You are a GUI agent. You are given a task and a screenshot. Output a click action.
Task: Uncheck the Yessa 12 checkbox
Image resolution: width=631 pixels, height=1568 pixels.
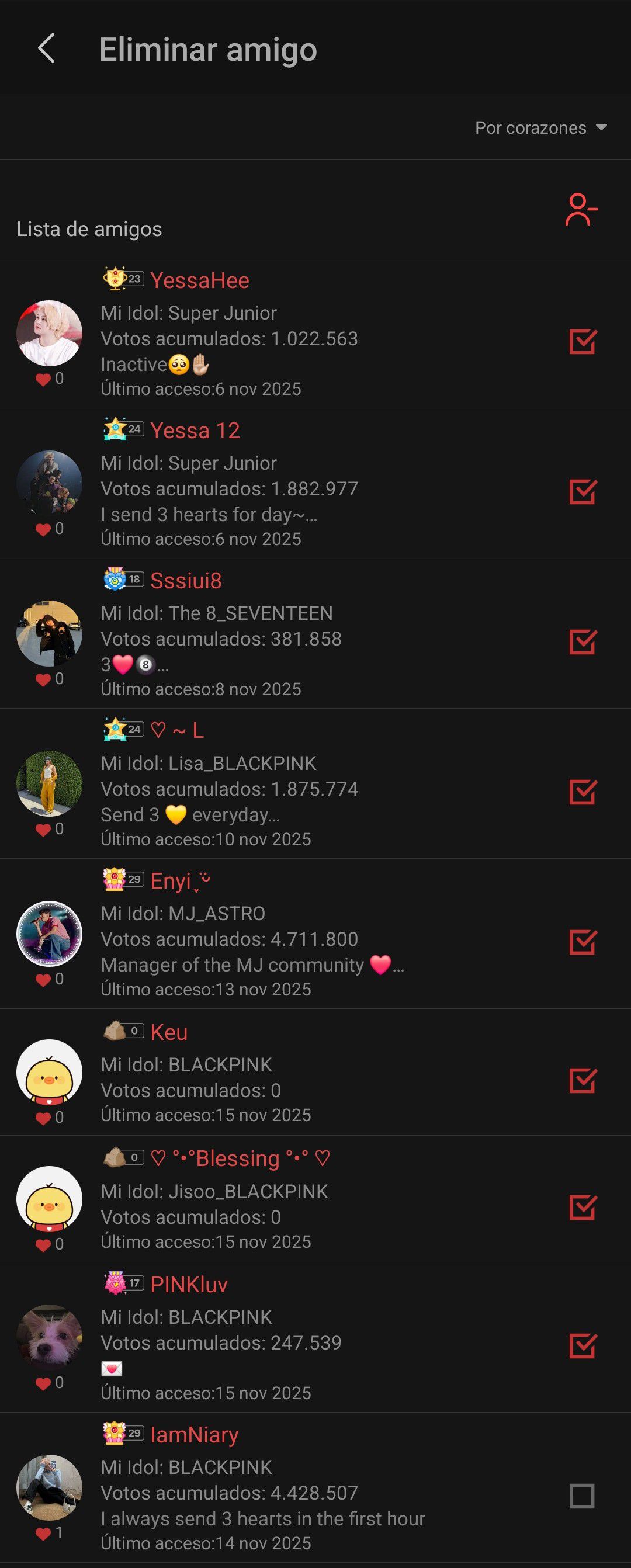(583, 492)
